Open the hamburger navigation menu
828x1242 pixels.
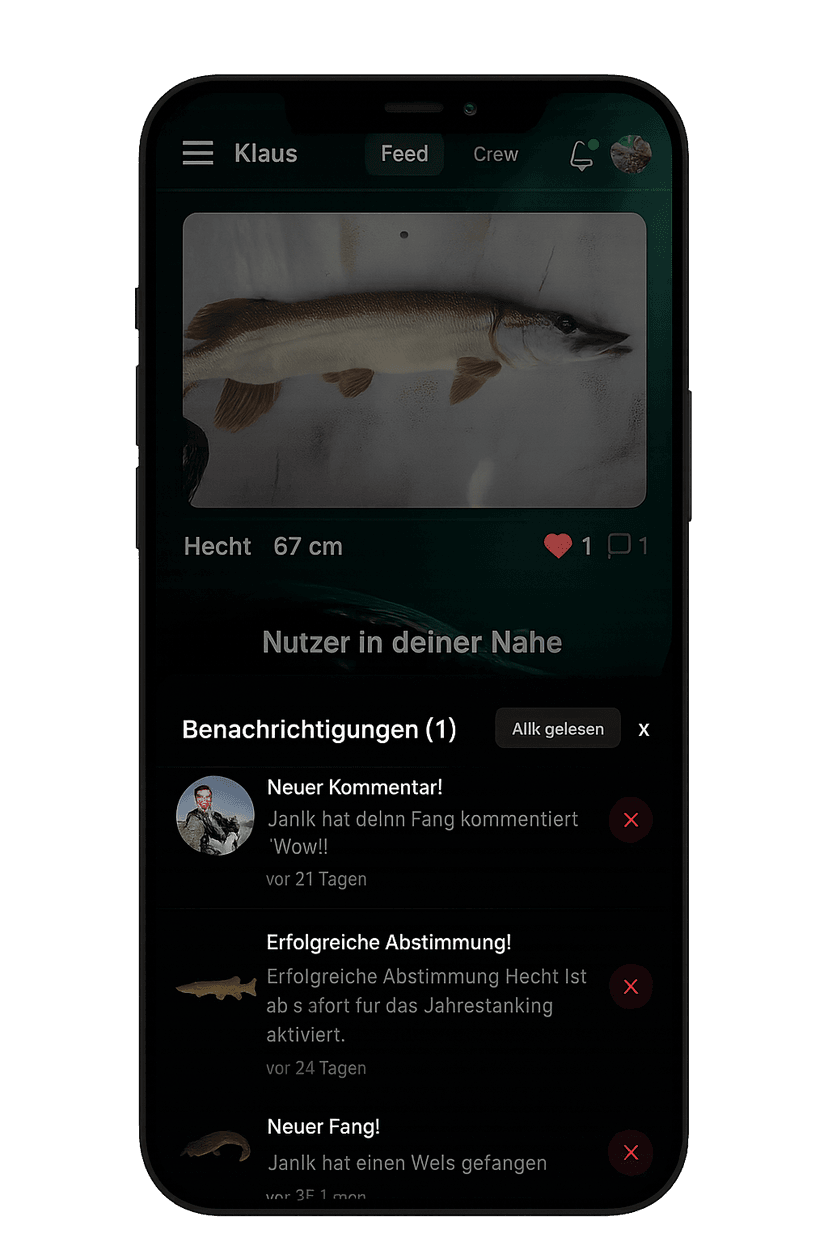(x=197, y=153)
